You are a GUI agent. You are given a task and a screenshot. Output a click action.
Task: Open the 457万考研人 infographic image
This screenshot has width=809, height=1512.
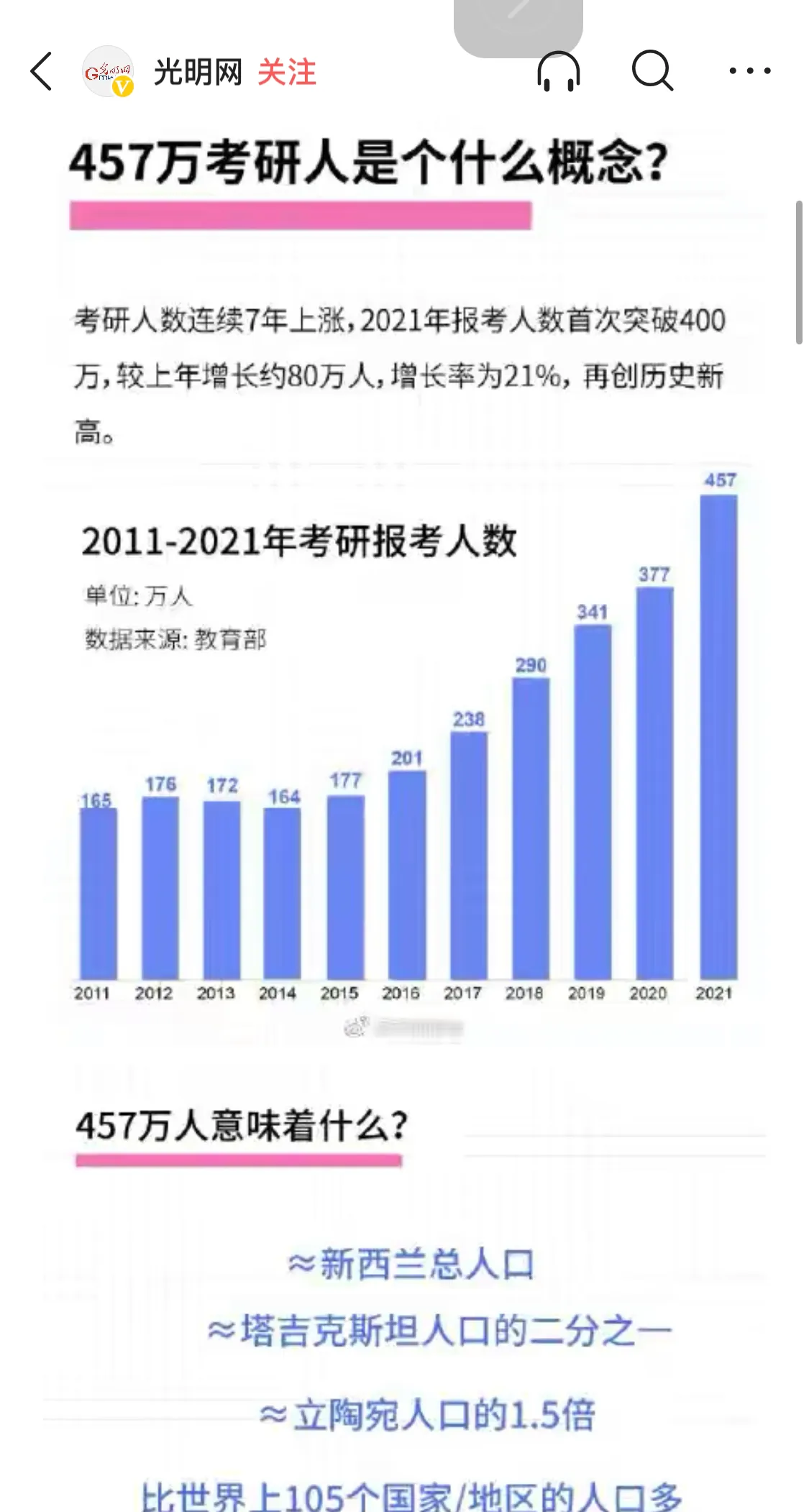(404, 791)
